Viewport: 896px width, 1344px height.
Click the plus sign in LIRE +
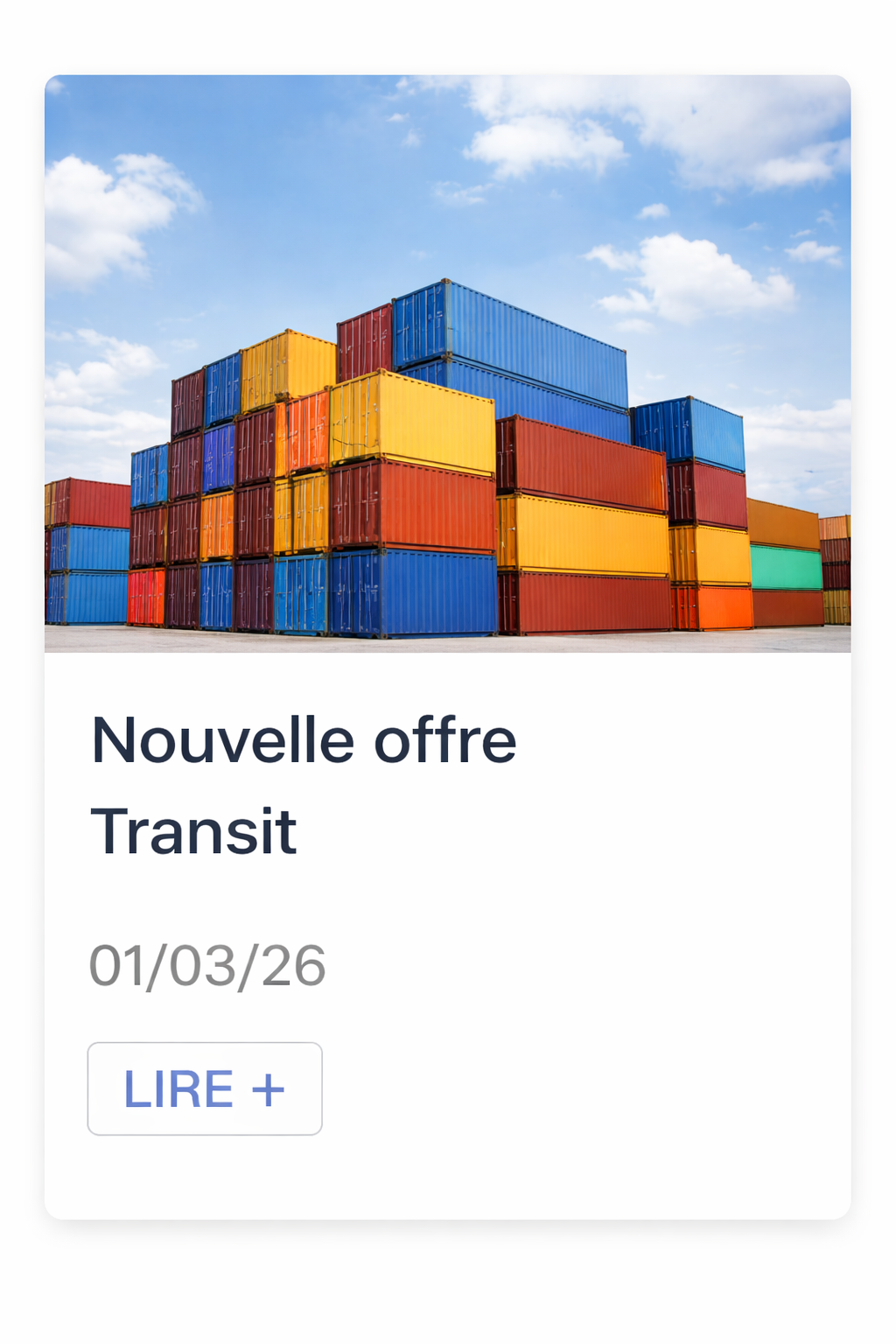point(269,1088)
